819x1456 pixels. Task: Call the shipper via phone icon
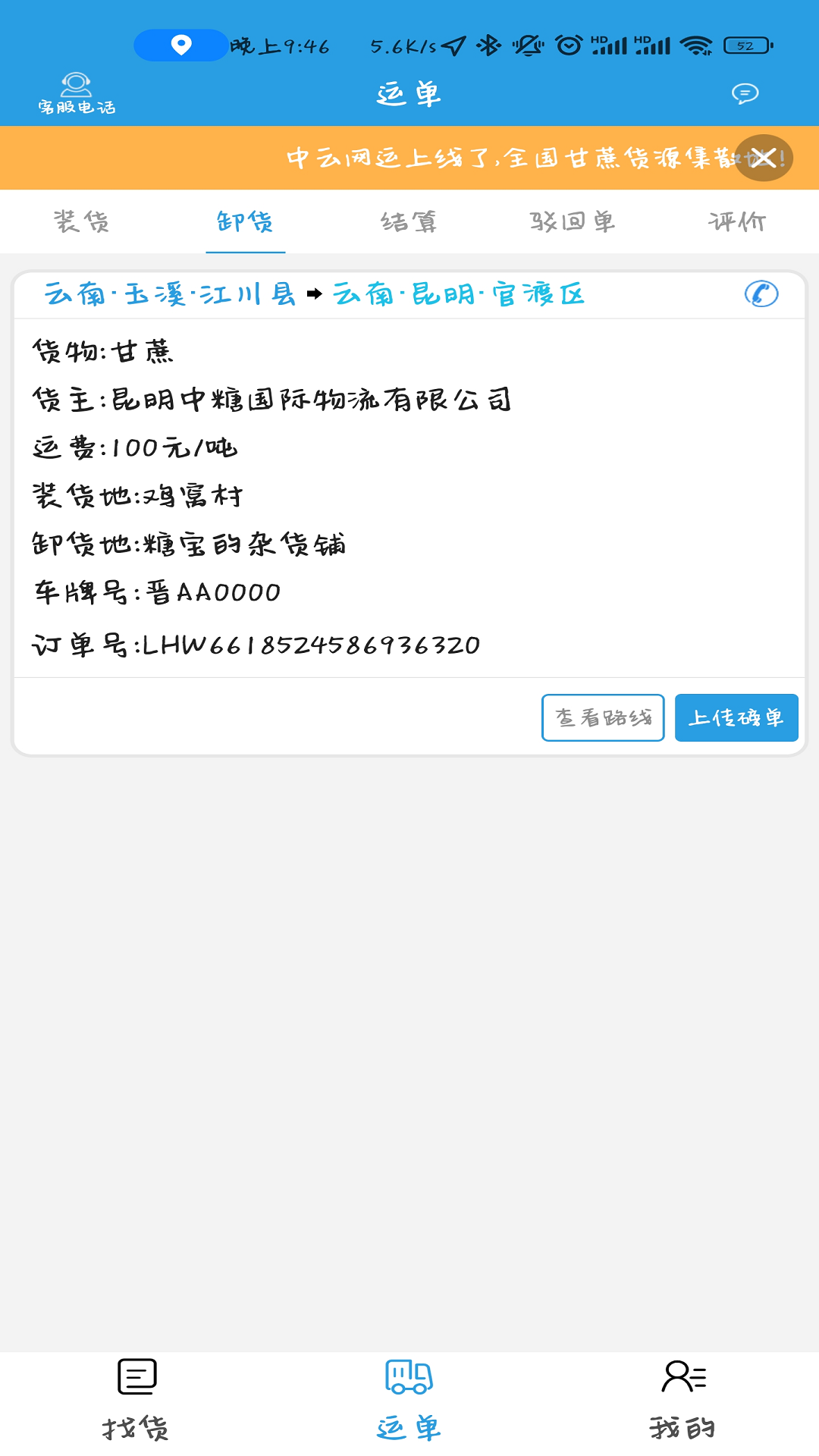[x=761, y=293]
